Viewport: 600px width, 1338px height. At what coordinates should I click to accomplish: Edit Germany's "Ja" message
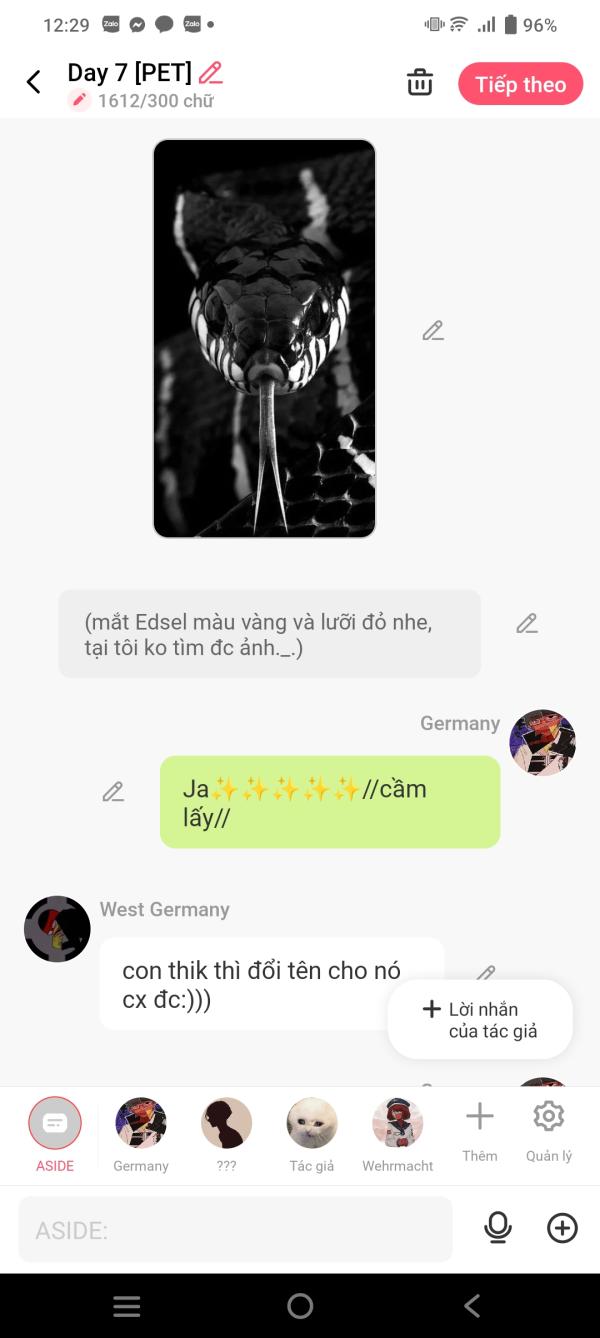coord(113,792)
